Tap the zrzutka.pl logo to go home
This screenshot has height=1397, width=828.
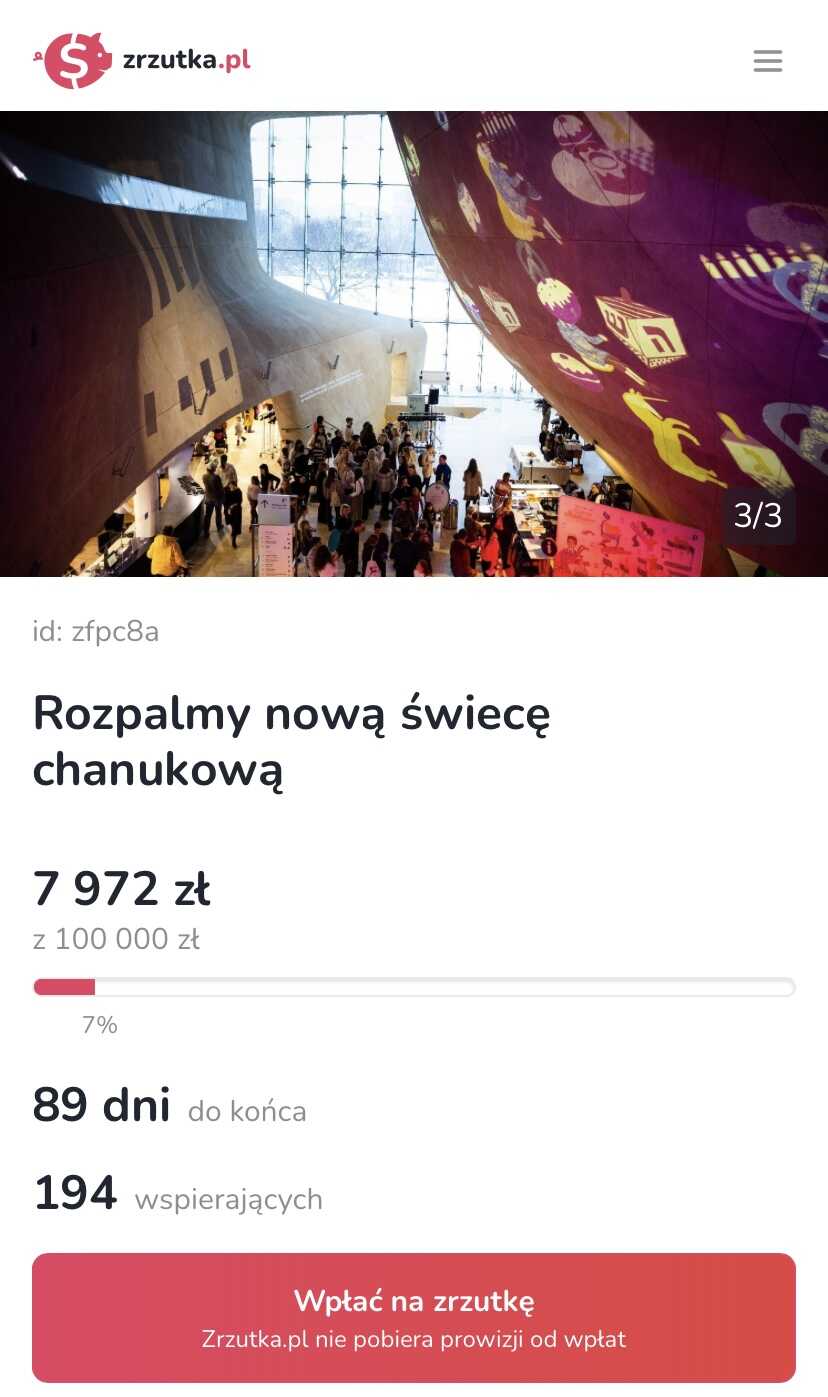(141, 60)
